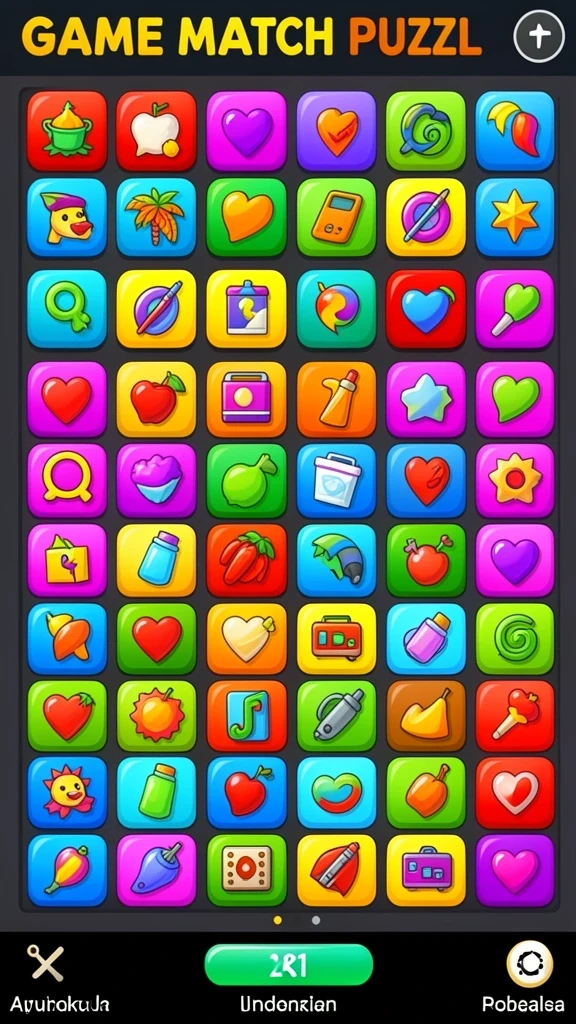
Task: Select the banana on brown tile
Action: coord(426,716)
